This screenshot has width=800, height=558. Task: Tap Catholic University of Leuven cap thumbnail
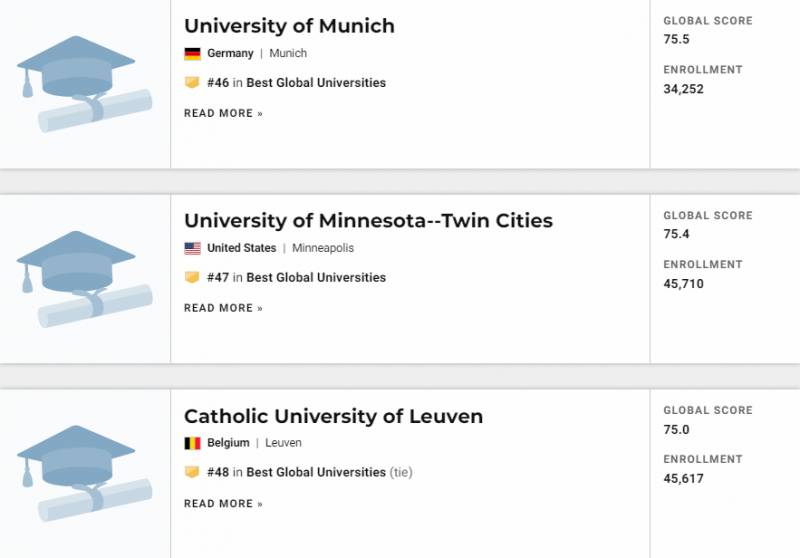click(x=84, y=474)
